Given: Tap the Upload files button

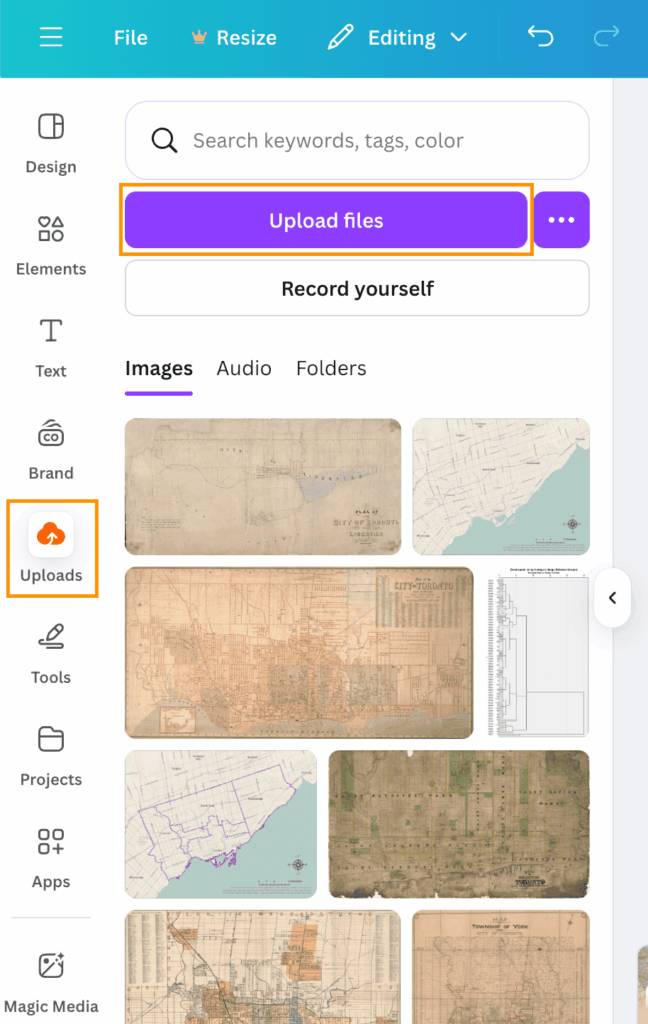Looking at the screenshot, I should 326,221.
